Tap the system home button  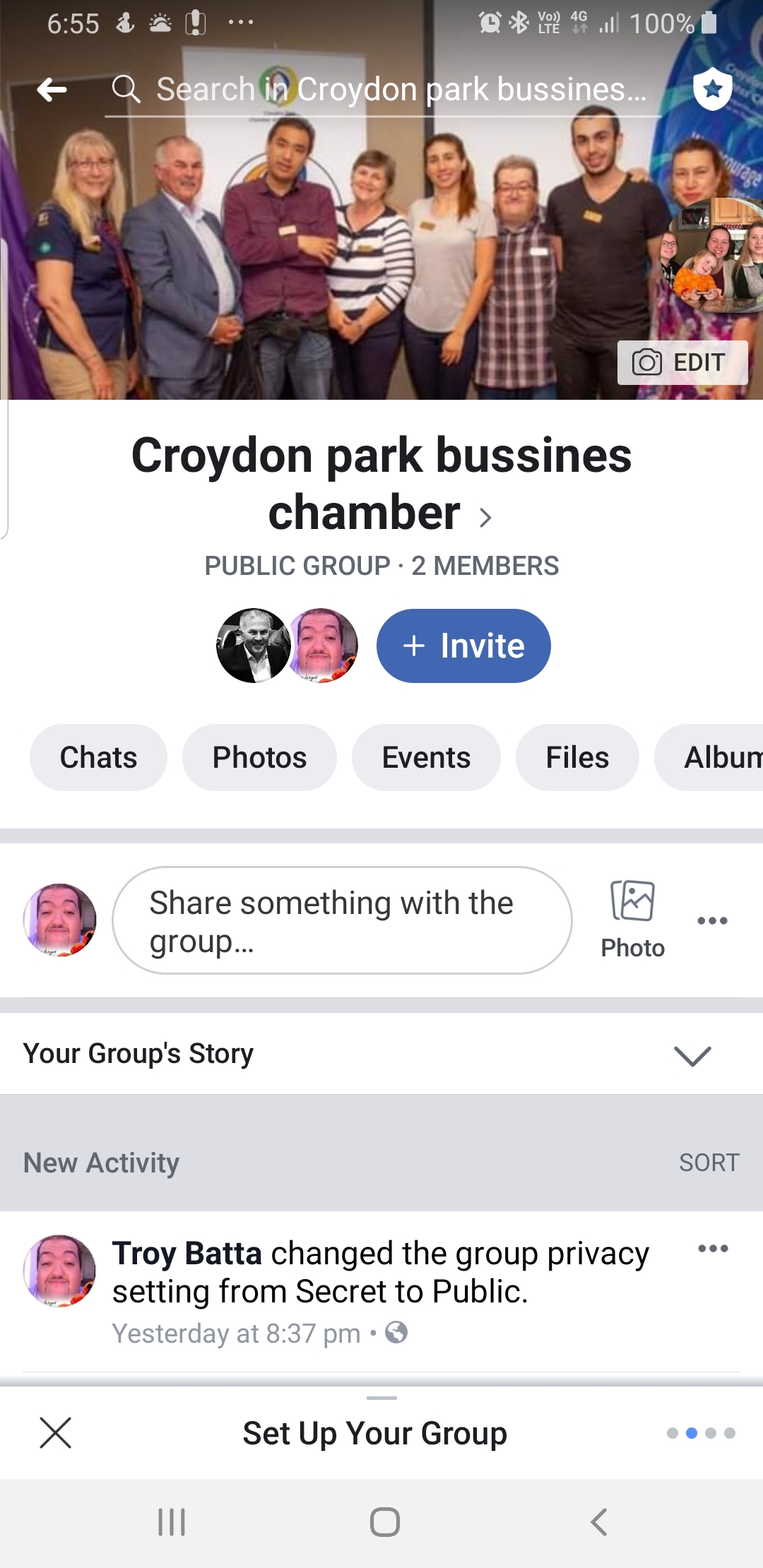point(384,1522)
